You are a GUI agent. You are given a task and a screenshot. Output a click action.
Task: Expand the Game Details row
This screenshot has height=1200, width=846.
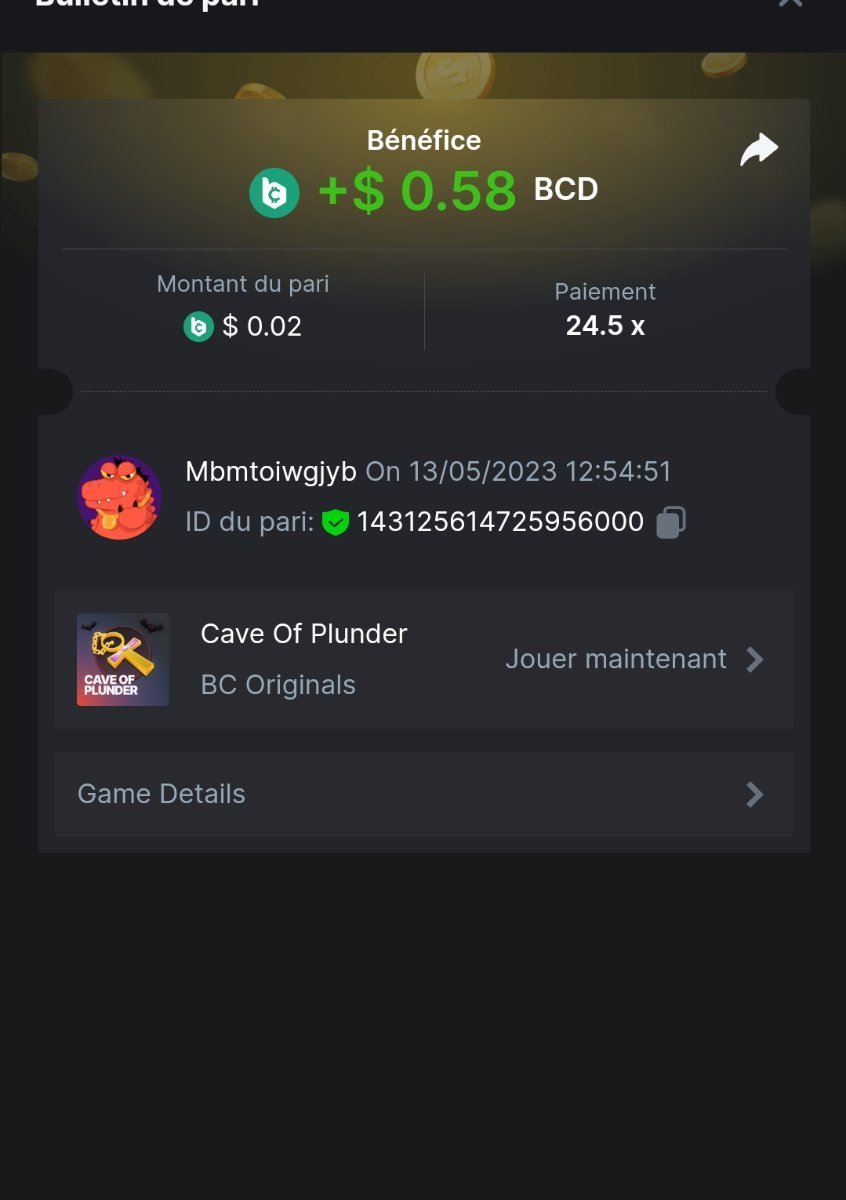(x=424, y=794)
